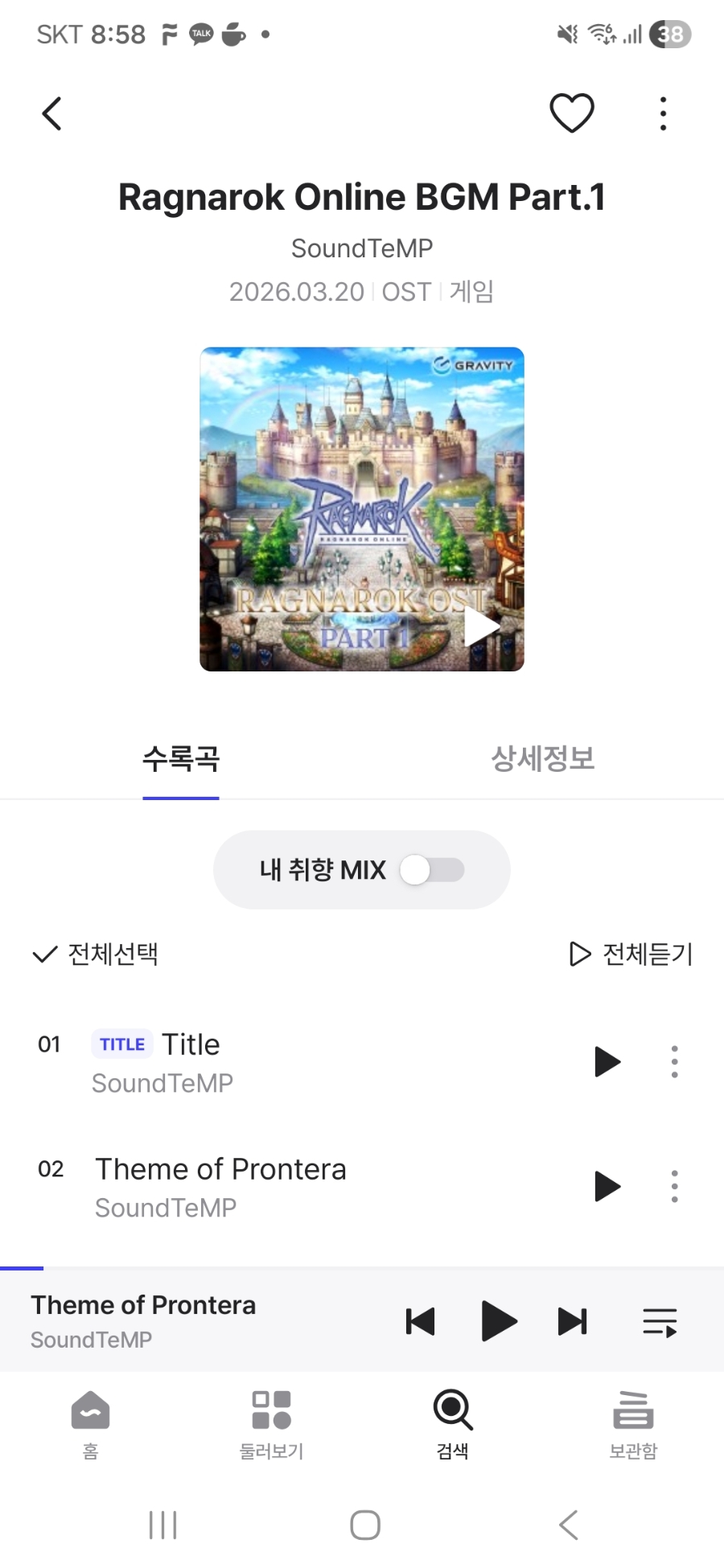
Task: Skip to the next track in the mini player
Action: [x=572, y=1321]
